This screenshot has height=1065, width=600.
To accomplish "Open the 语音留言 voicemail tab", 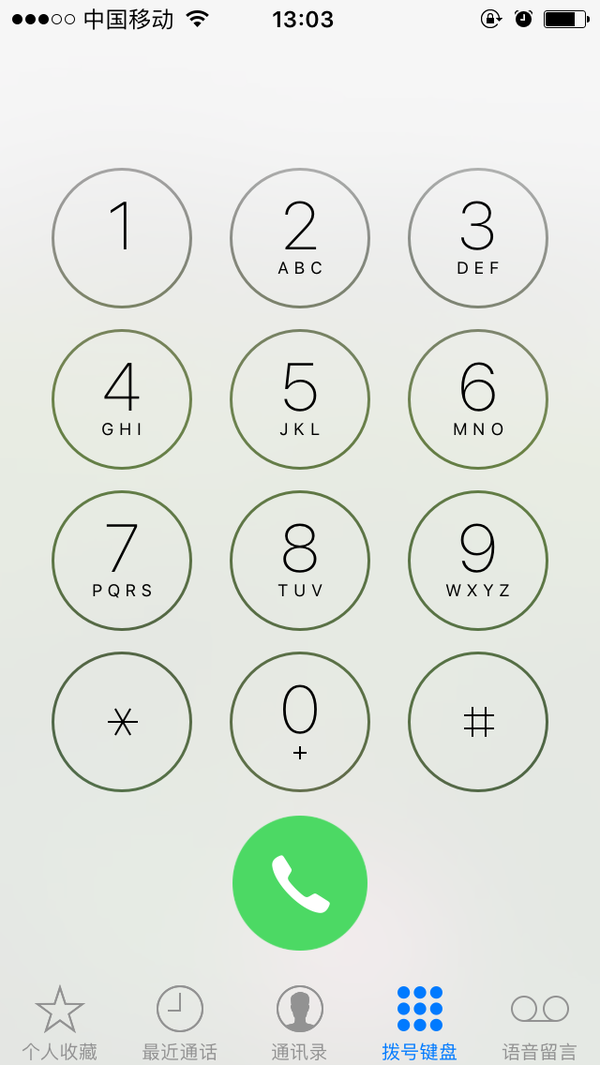I will click(540, 1022).
